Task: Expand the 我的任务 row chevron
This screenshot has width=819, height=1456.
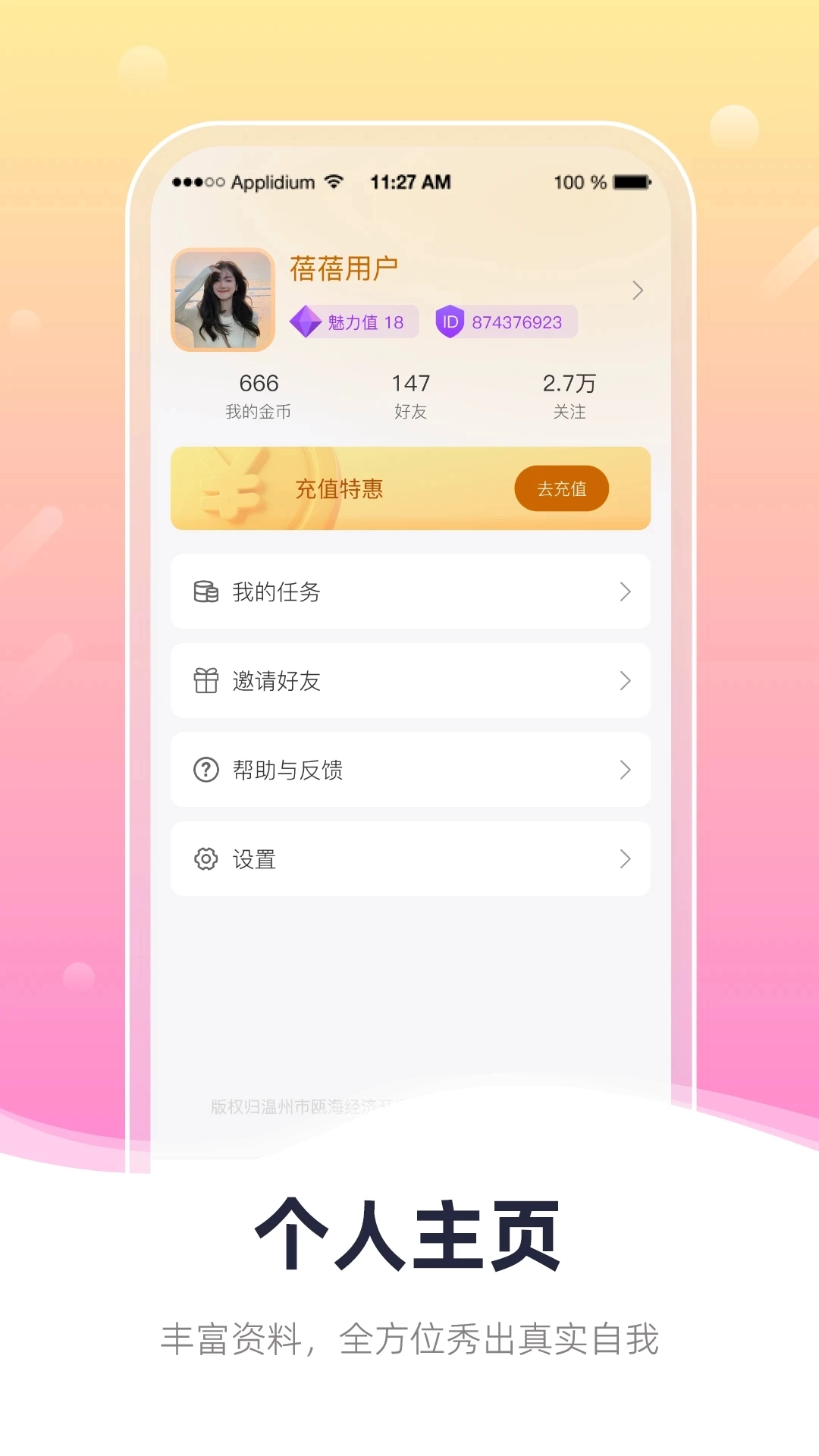Action: (x=624, y=592)
